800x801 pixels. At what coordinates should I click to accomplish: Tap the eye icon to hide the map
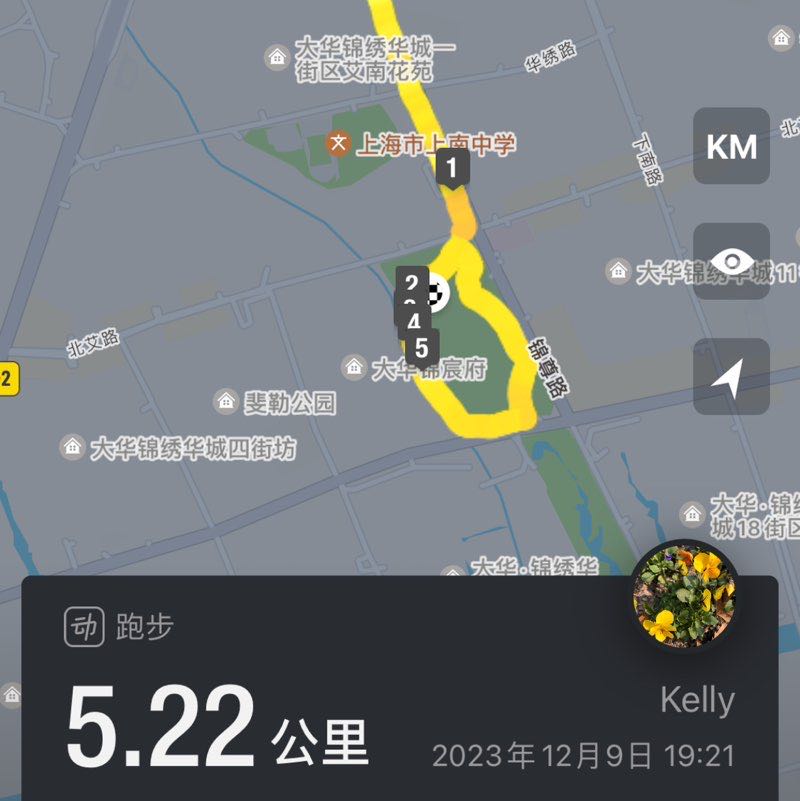click(731, 262)
